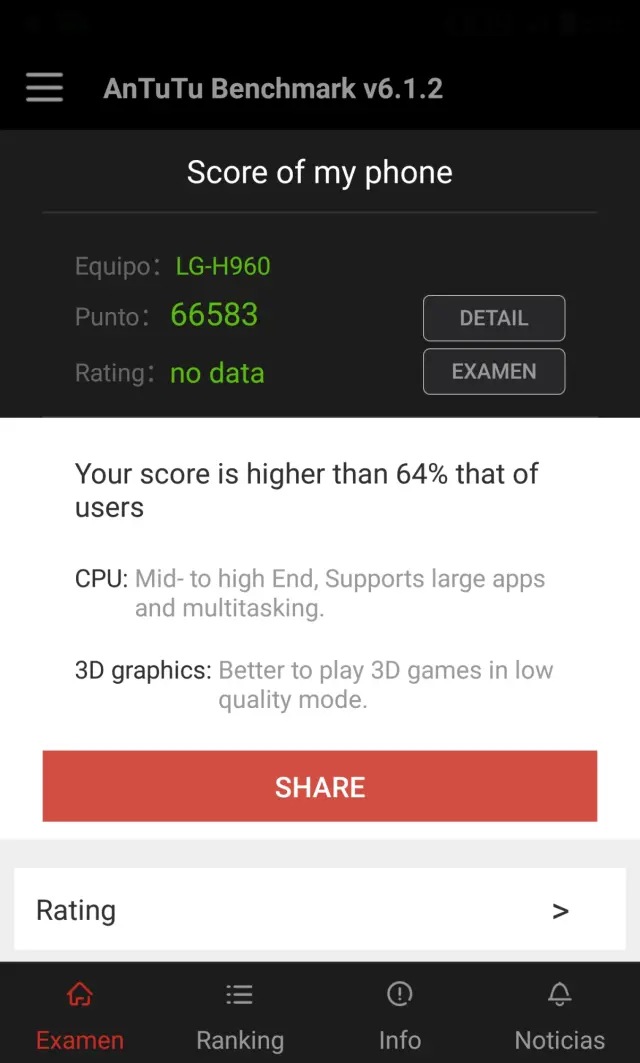The height and width of the screenshot is (1063, 640).
Task: Tap the DETAIL button
Action: (494, 318)
